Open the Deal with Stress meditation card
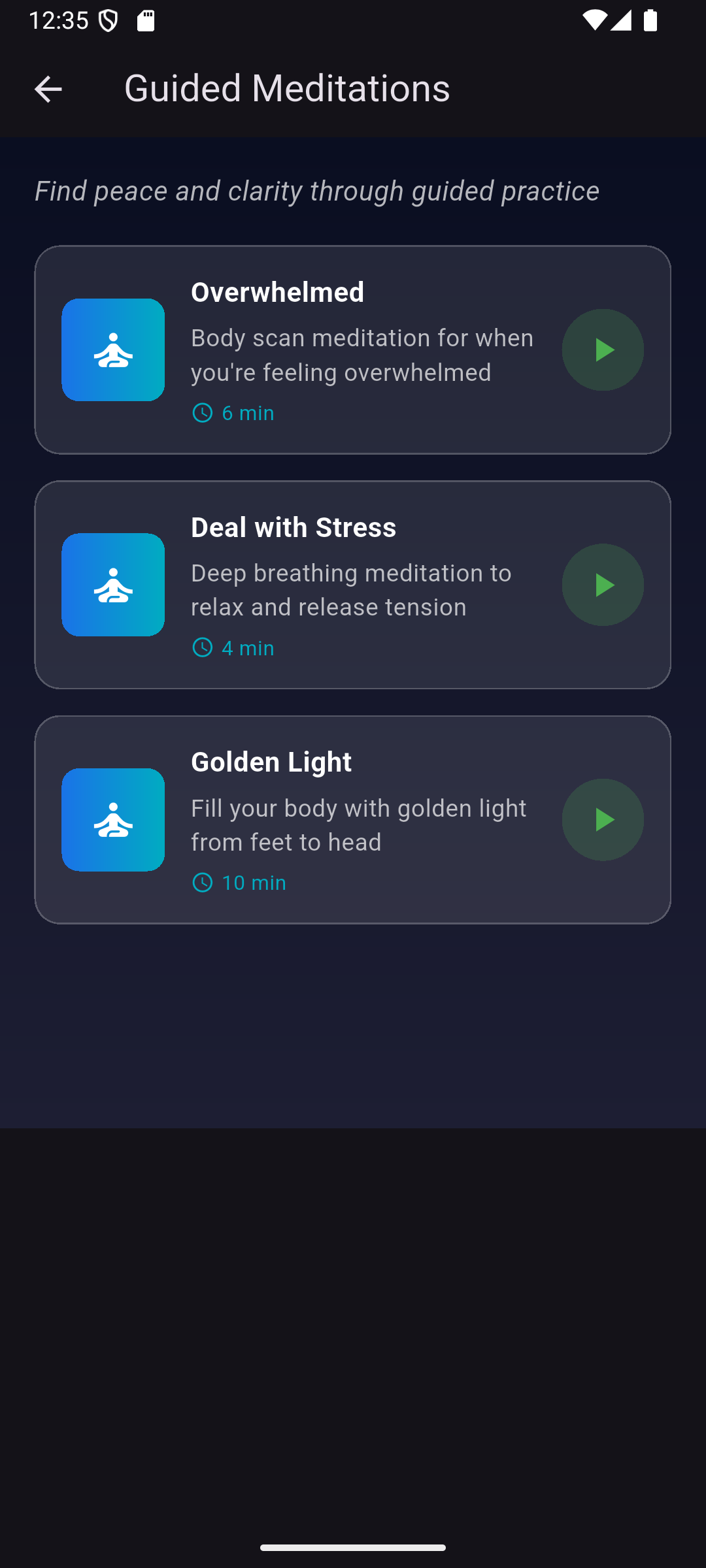Screen dimensions: 706x1568 click(353, 585)
